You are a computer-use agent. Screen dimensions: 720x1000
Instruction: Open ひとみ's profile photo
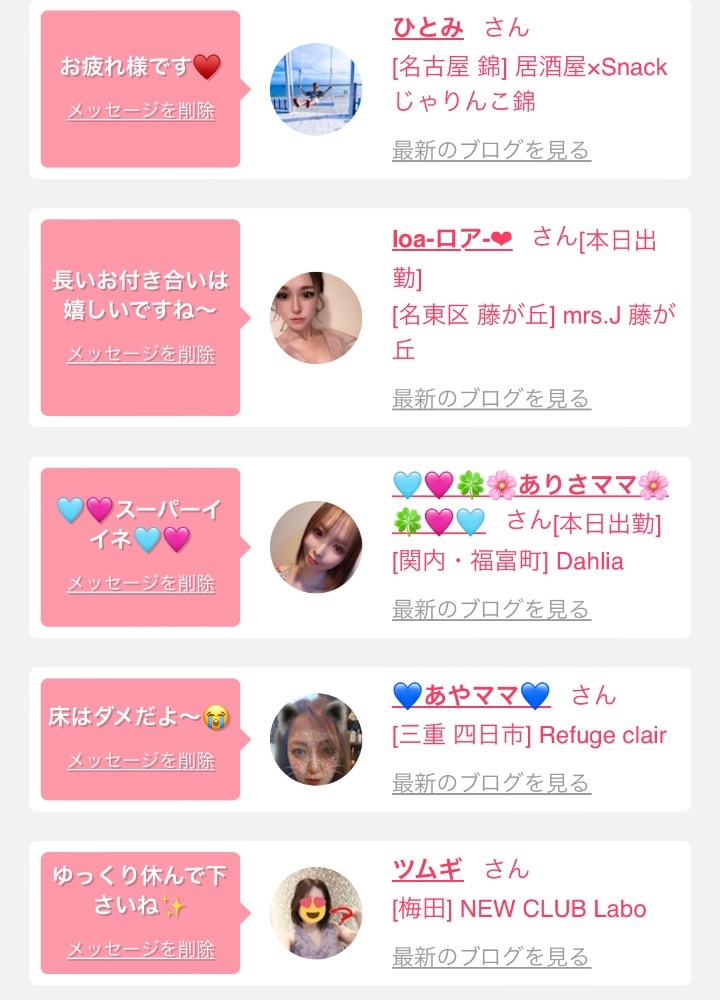tap(316, 89)
